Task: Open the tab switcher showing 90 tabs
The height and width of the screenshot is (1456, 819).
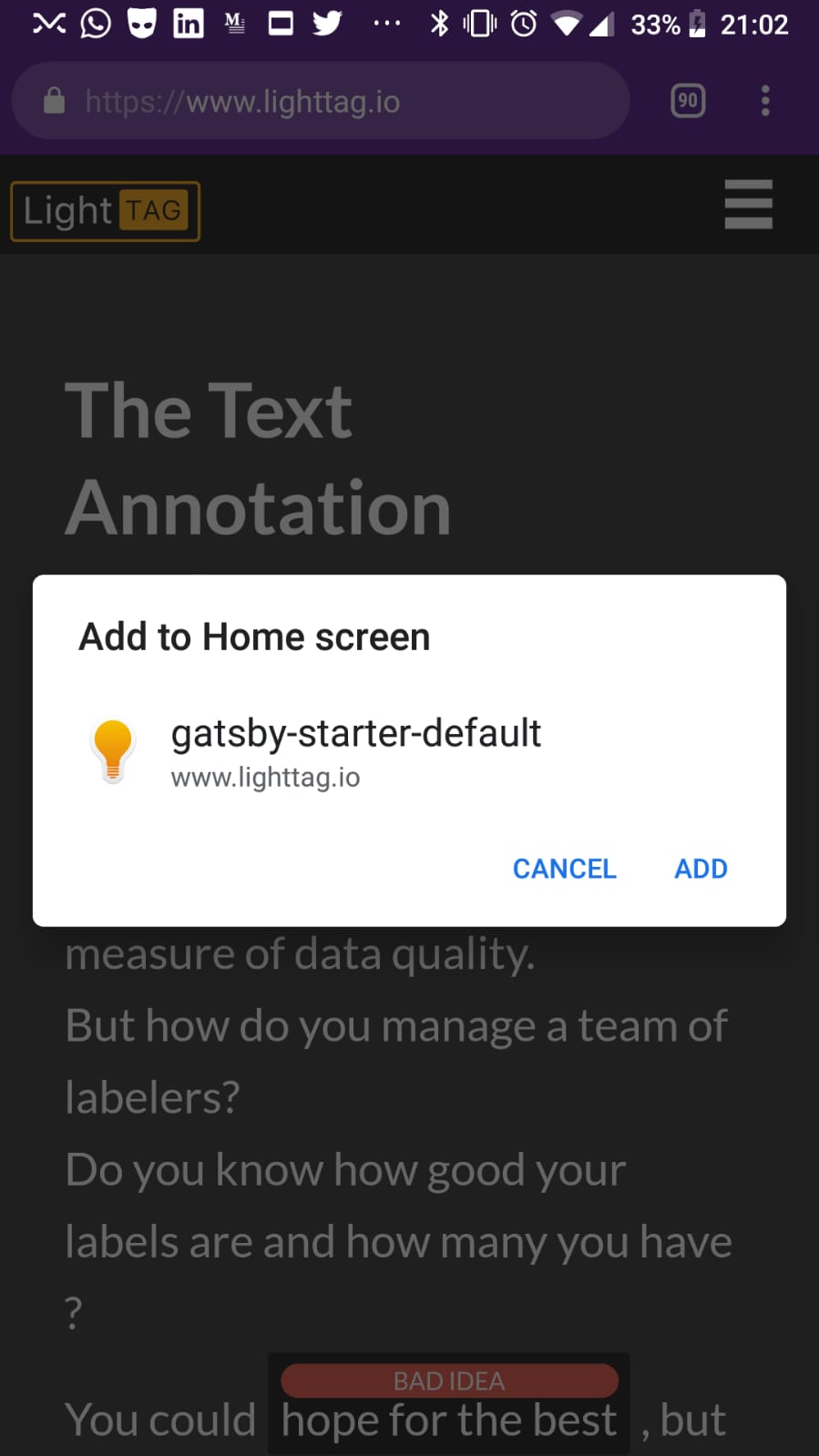Action: tap(688, 100)
